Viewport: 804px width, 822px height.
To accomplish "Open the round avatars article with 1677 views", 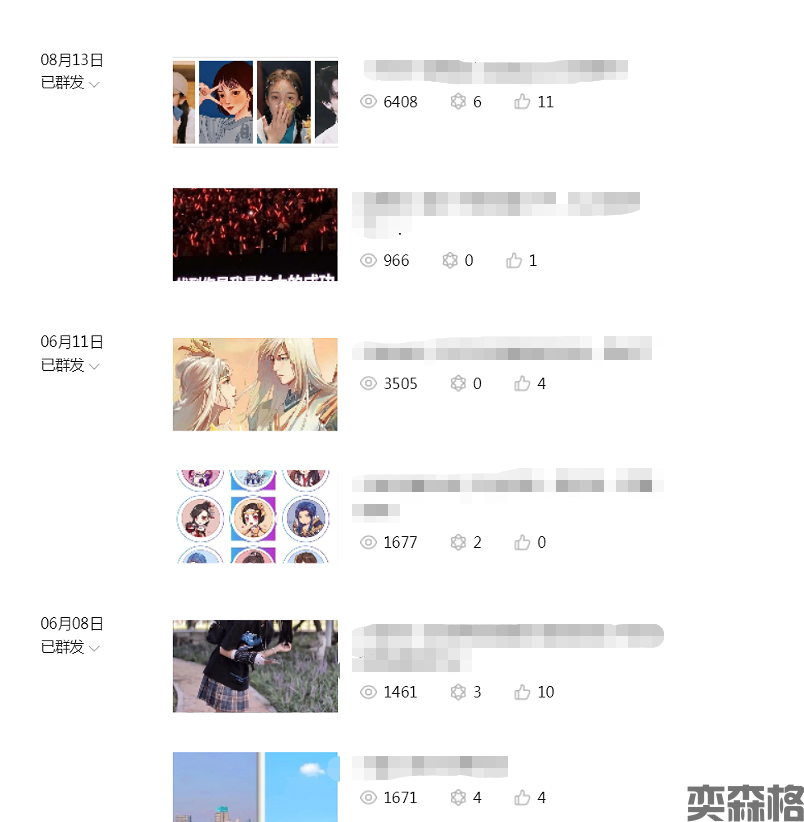I will (x=255, y=516).
